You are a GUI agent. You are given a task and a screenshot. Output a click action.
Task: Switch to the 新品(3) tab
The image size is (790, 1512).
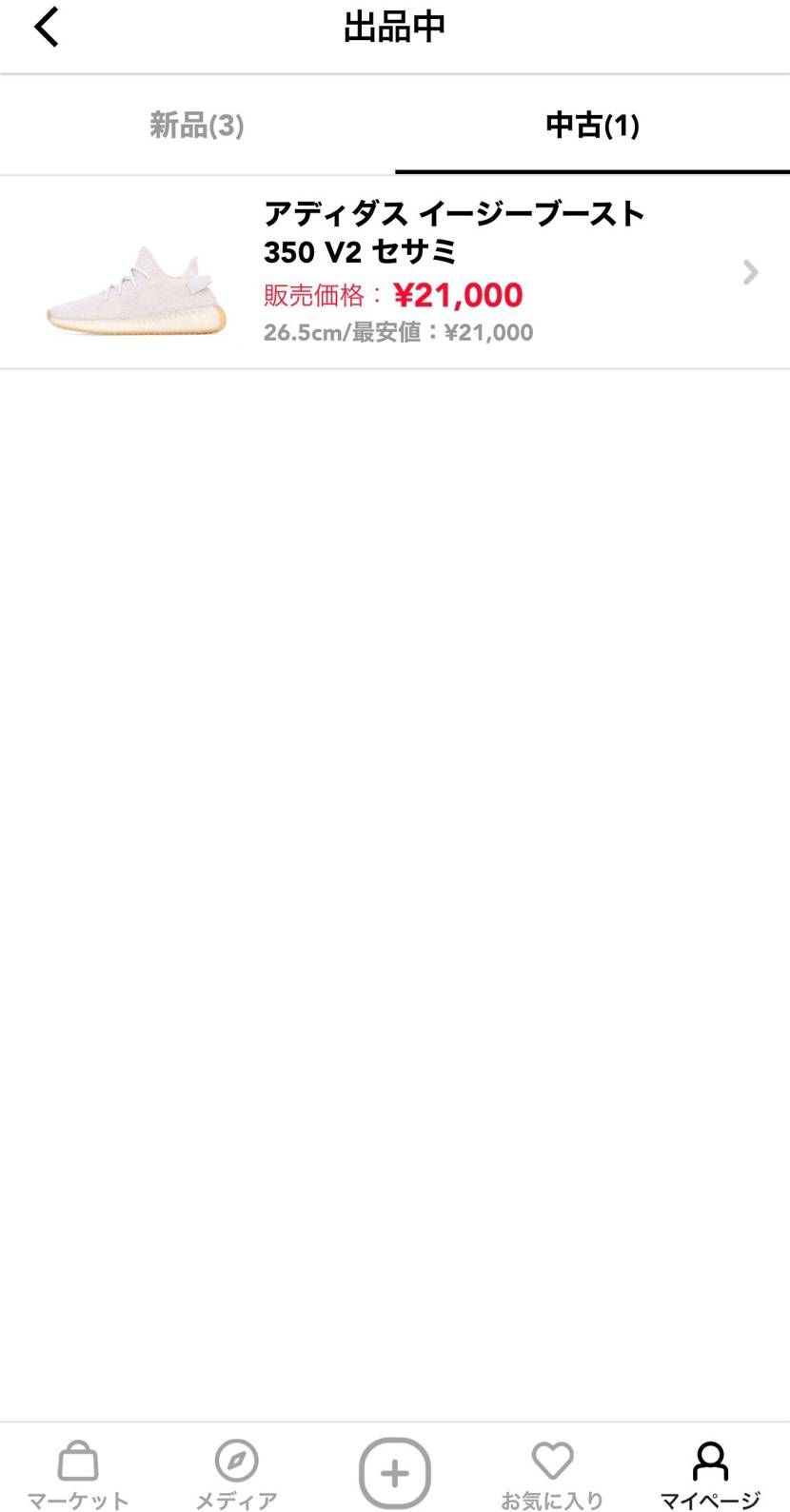pos(197,125)
